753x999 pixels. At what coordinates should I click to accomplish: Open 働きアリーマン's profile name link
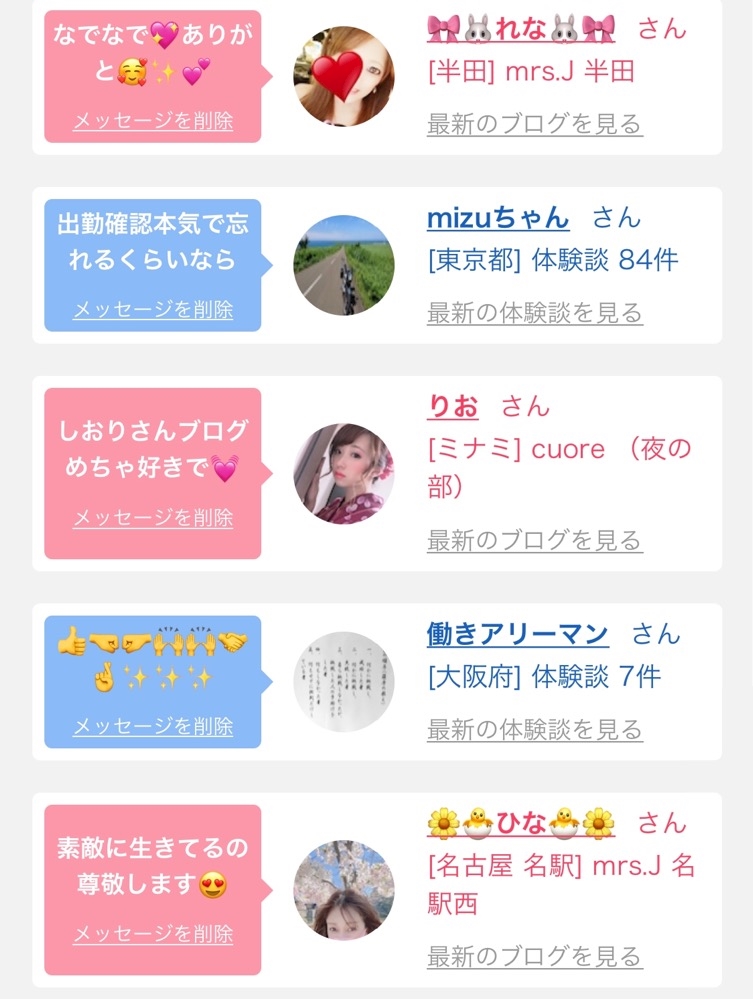tap(517, 634)
